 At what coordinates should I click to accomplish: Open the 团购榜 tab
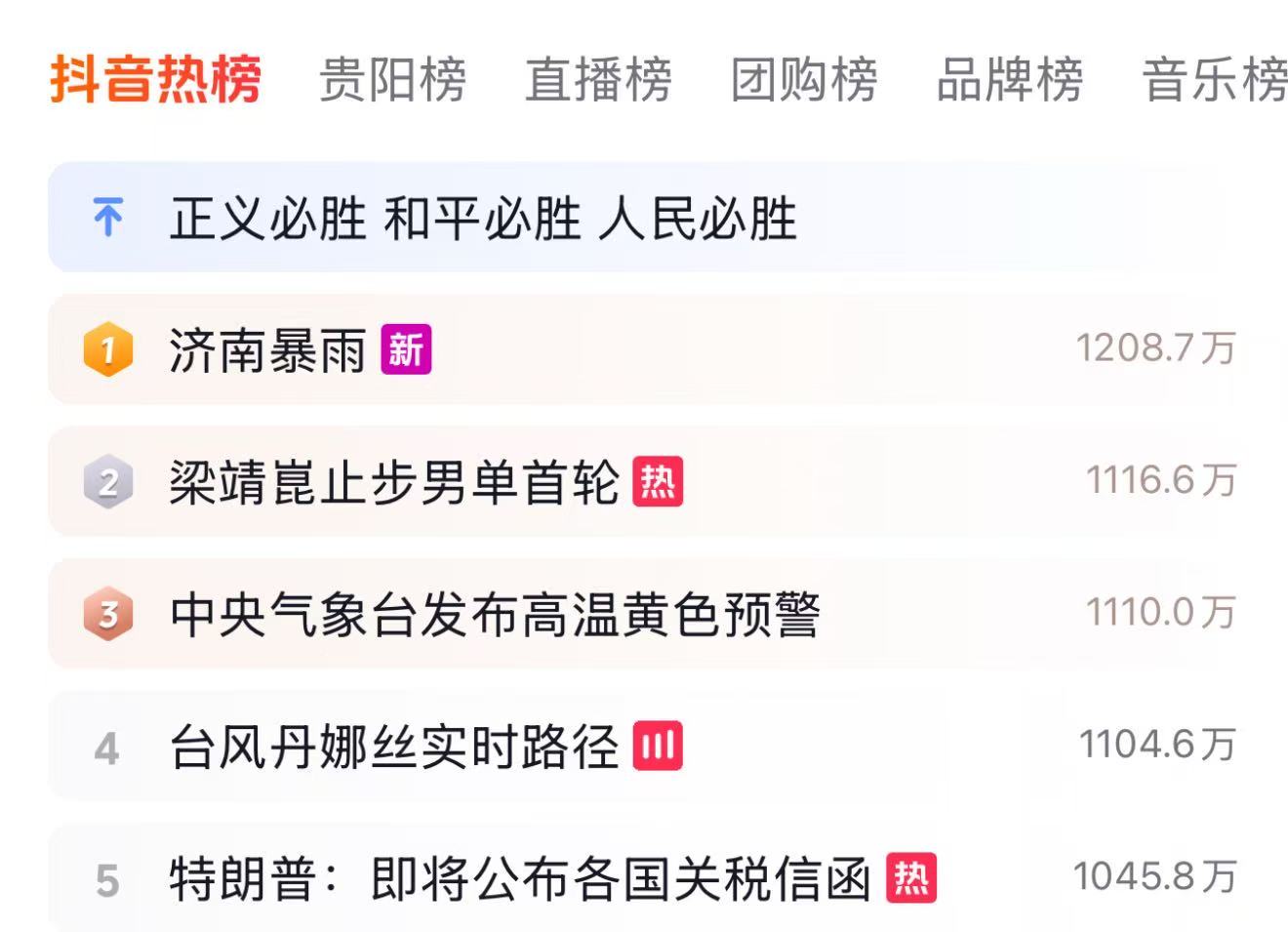coord(804,79)
